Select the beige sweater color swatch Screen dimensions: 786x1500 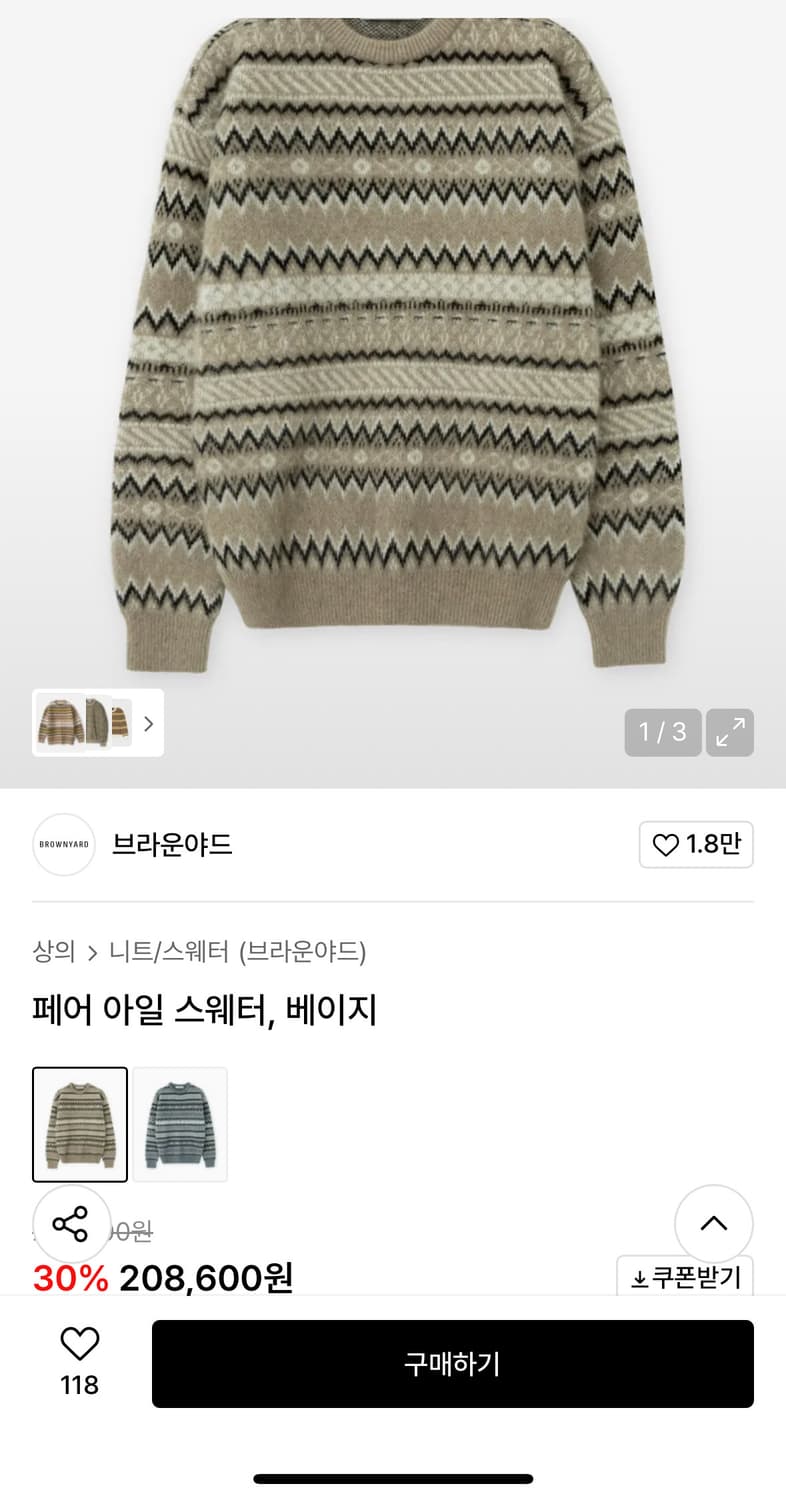[x=80, y=1124]
